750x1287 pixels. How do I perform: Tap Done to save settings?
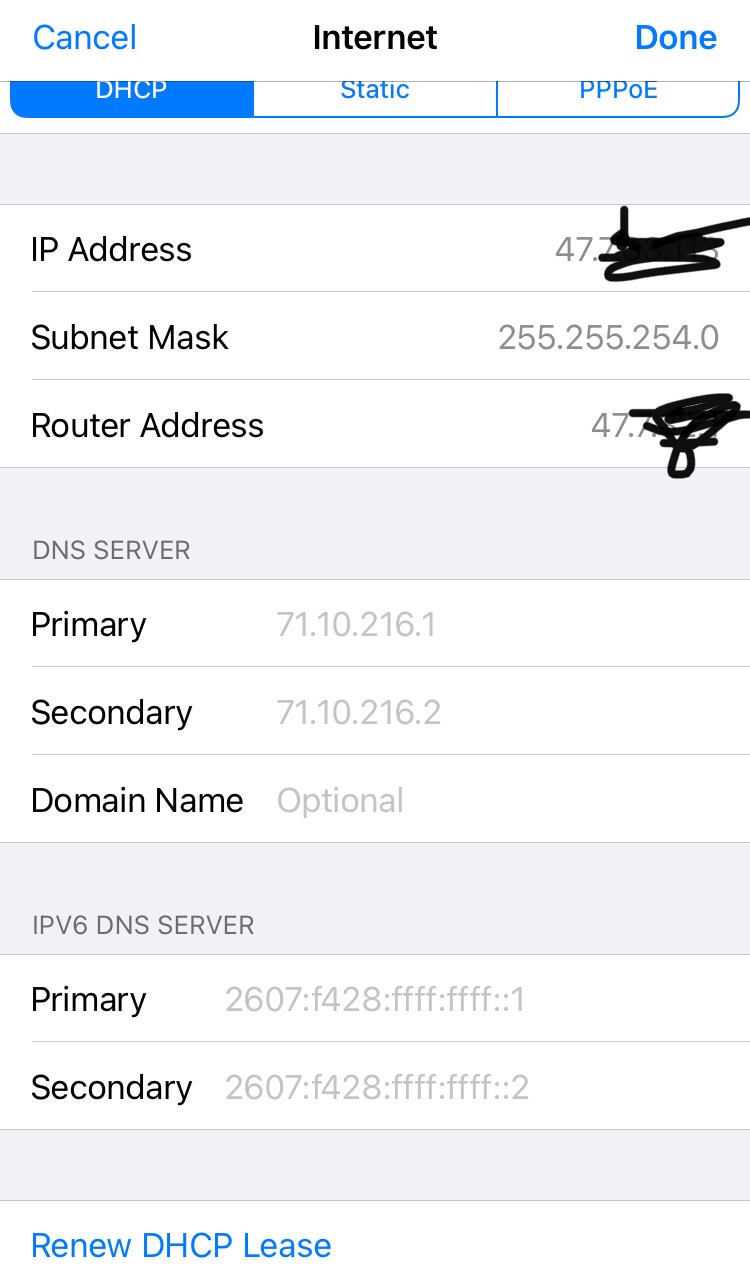point(676,37)
